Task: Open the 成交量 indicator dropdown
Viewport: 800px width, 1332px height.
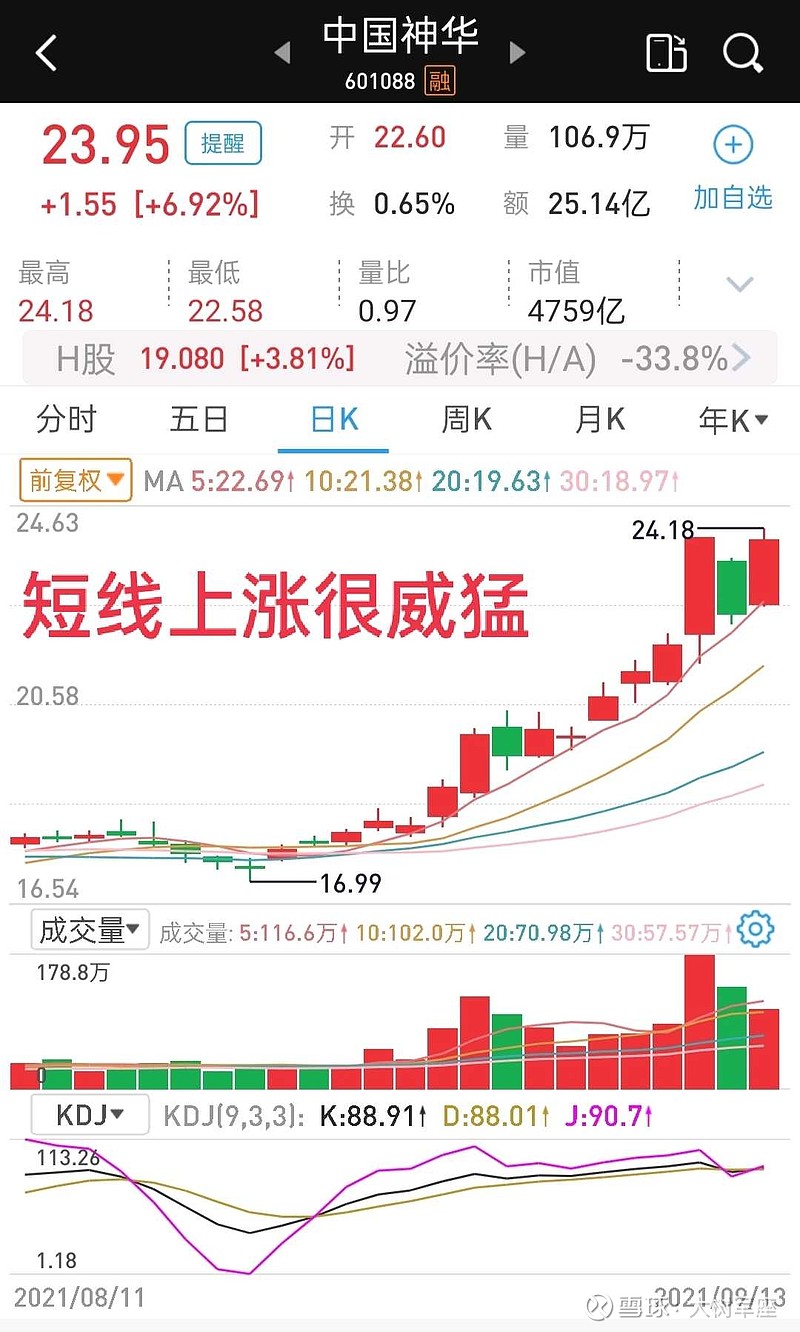Action: point(89,931)
